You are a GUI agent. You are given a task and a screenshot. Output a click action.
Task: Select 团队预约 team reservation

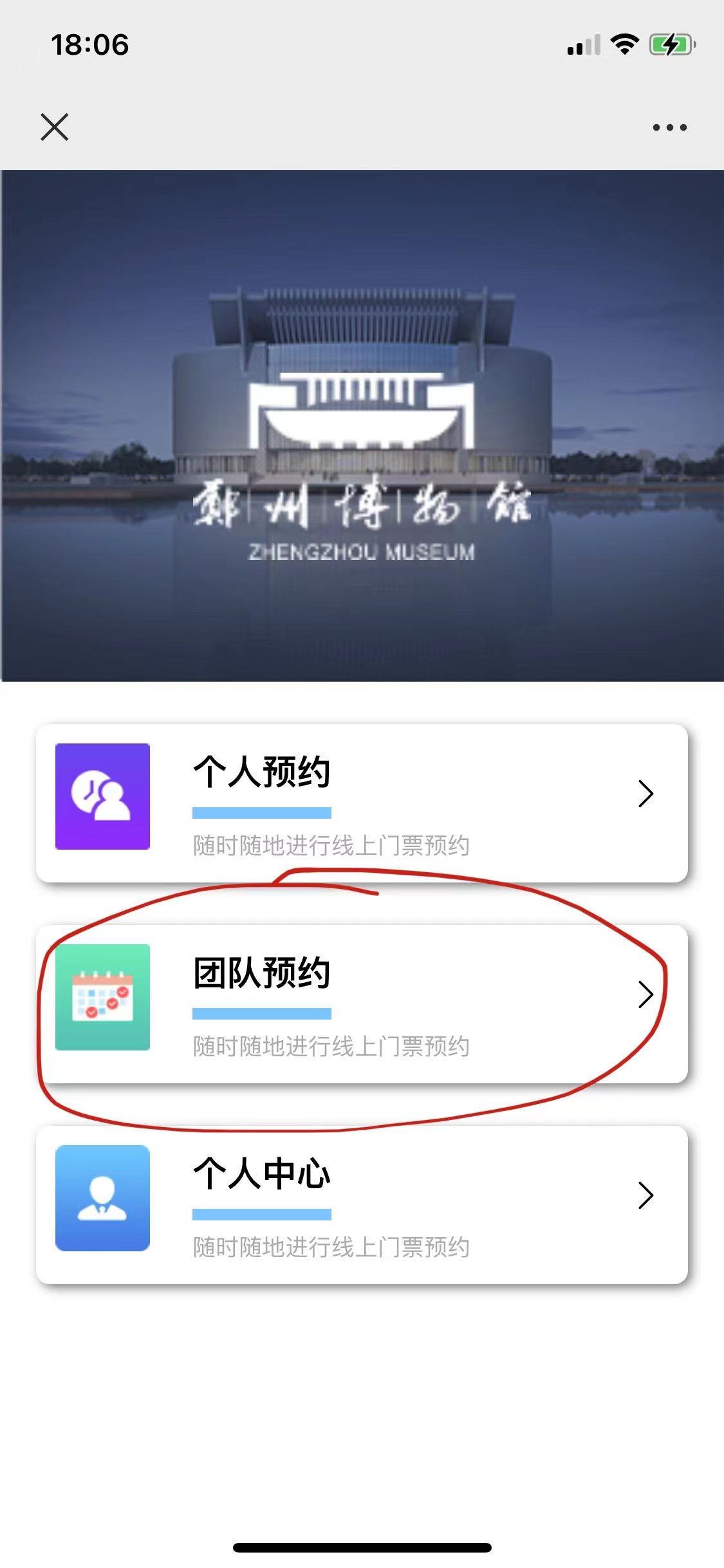pyautogui.click(x=362, y=1003)
